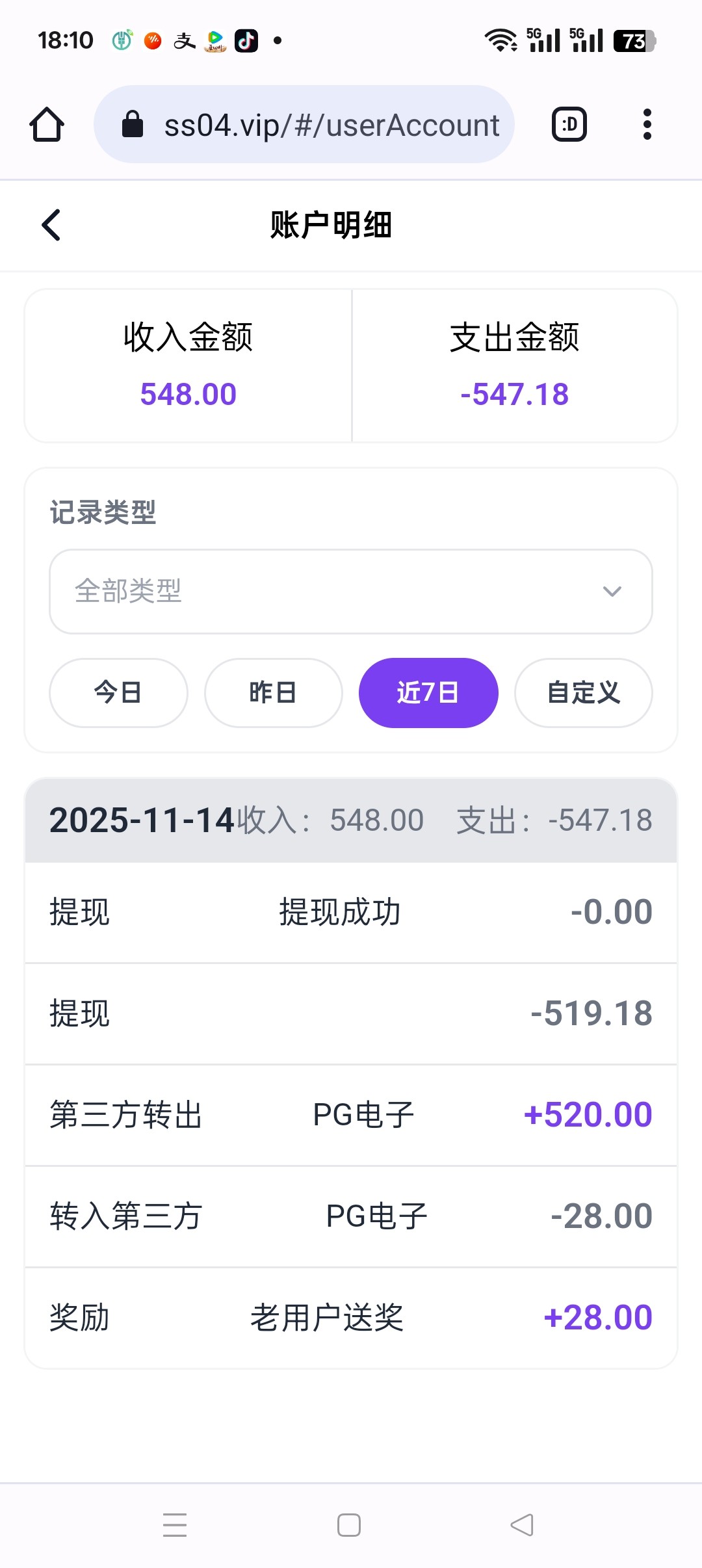Filter records by 昨日
Screen dimensions: 702x1568
pyautogui.click(x=273, y=692)
